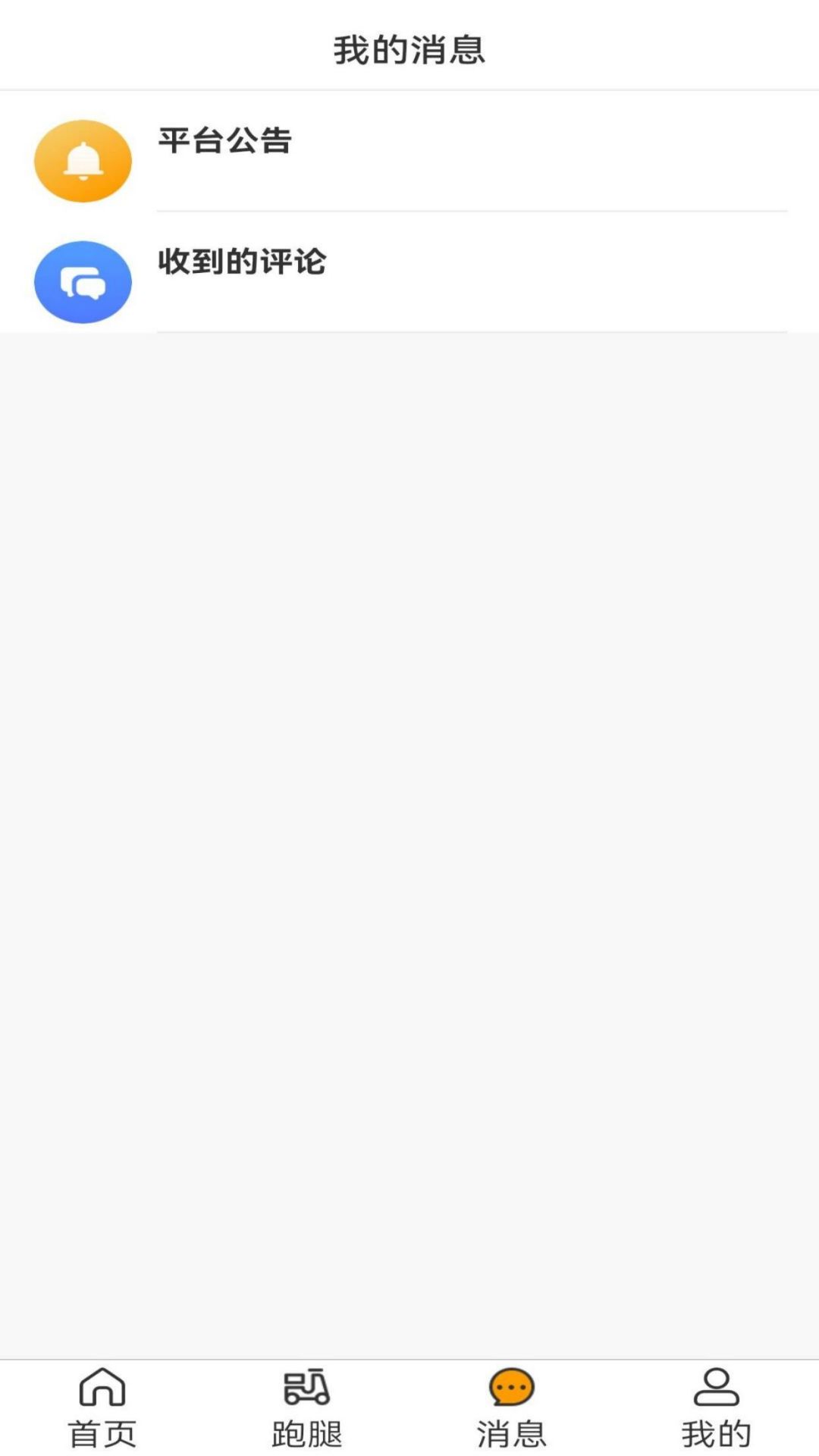The width and height of the screenshot is (819, 1456).
Task: Switch to the 首页 home tab
Action: [102, 1408]
